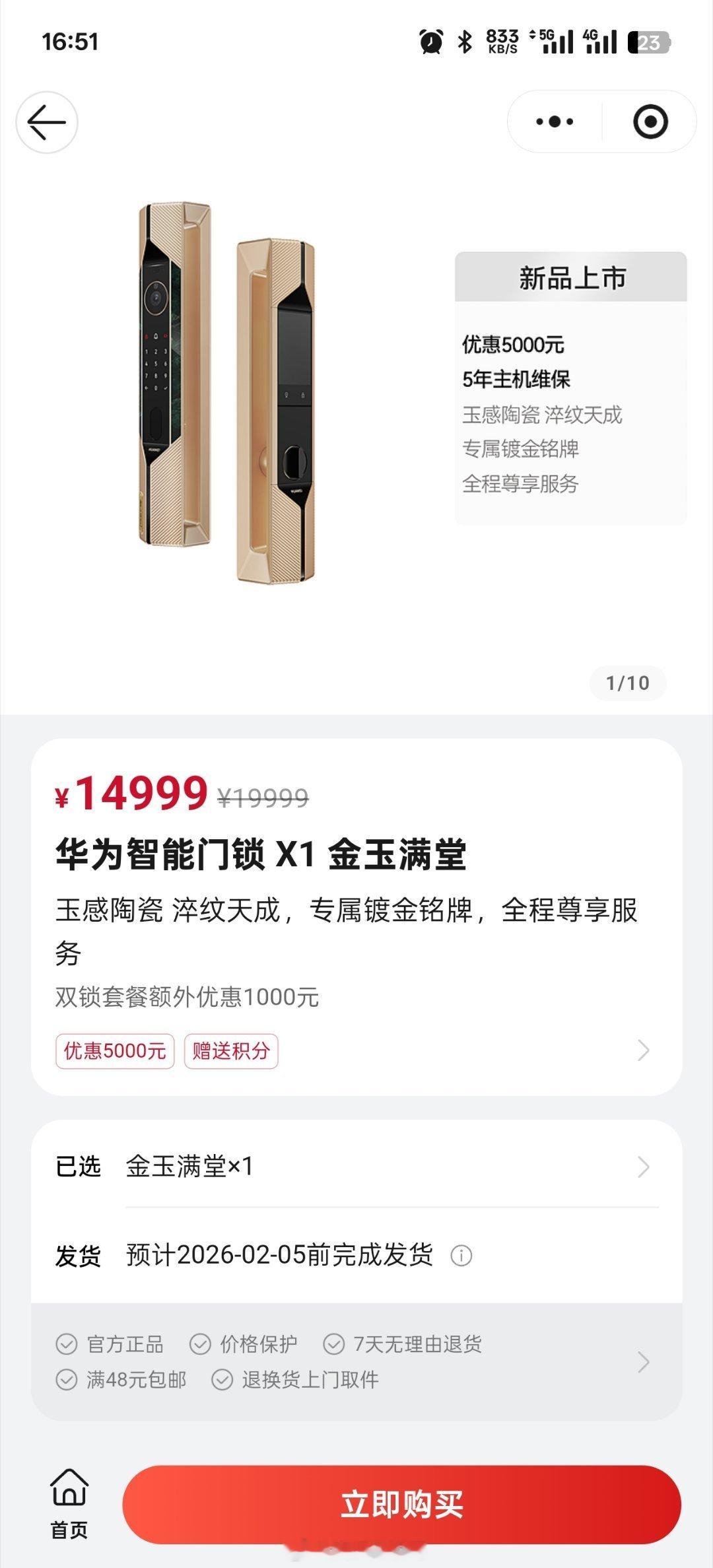The width and height of the screenshot is (713, 1568).
Task: Open the 新品上市 promo card
Action: (571, 383)
